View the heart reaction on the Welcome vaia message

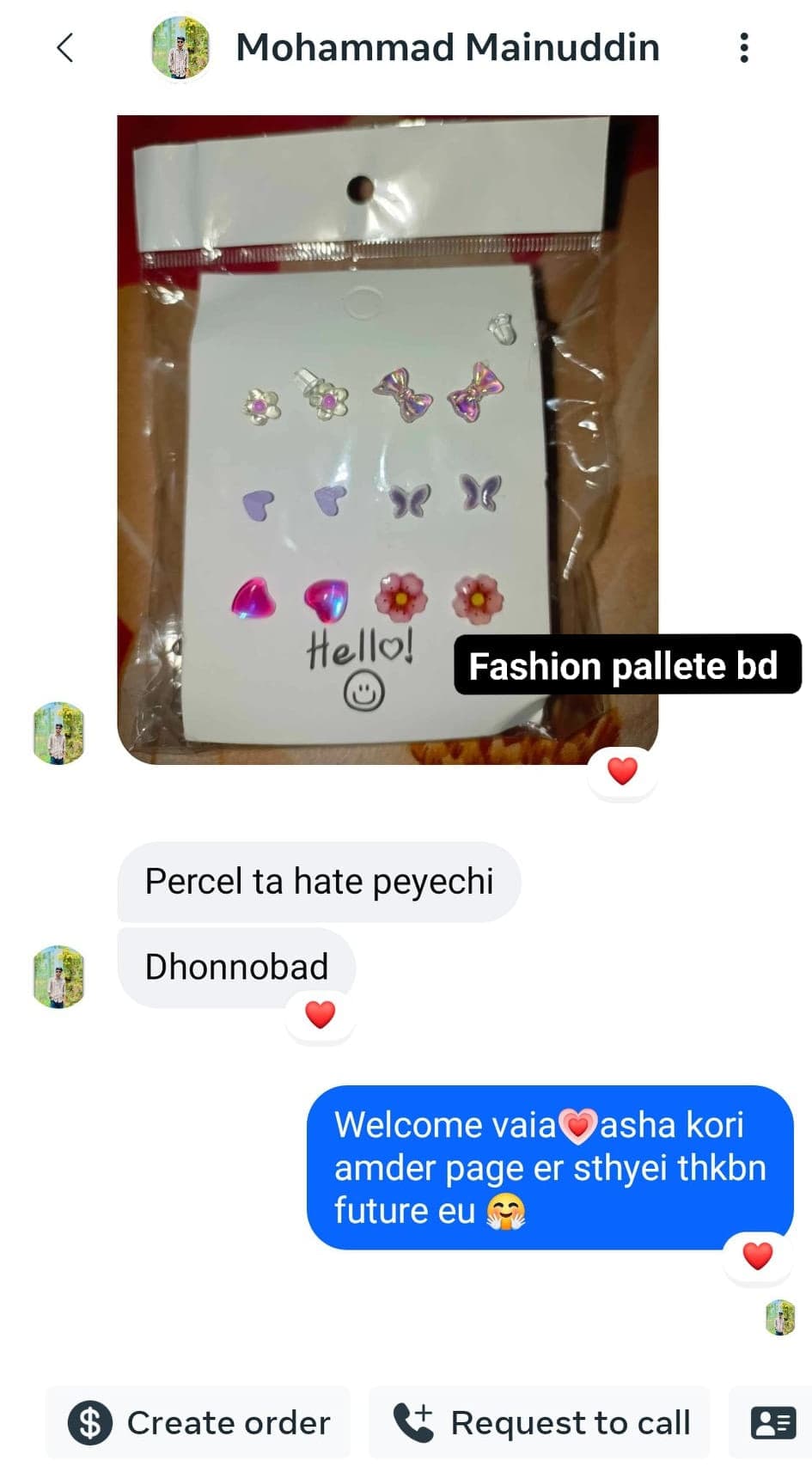tap(757, 1256)
